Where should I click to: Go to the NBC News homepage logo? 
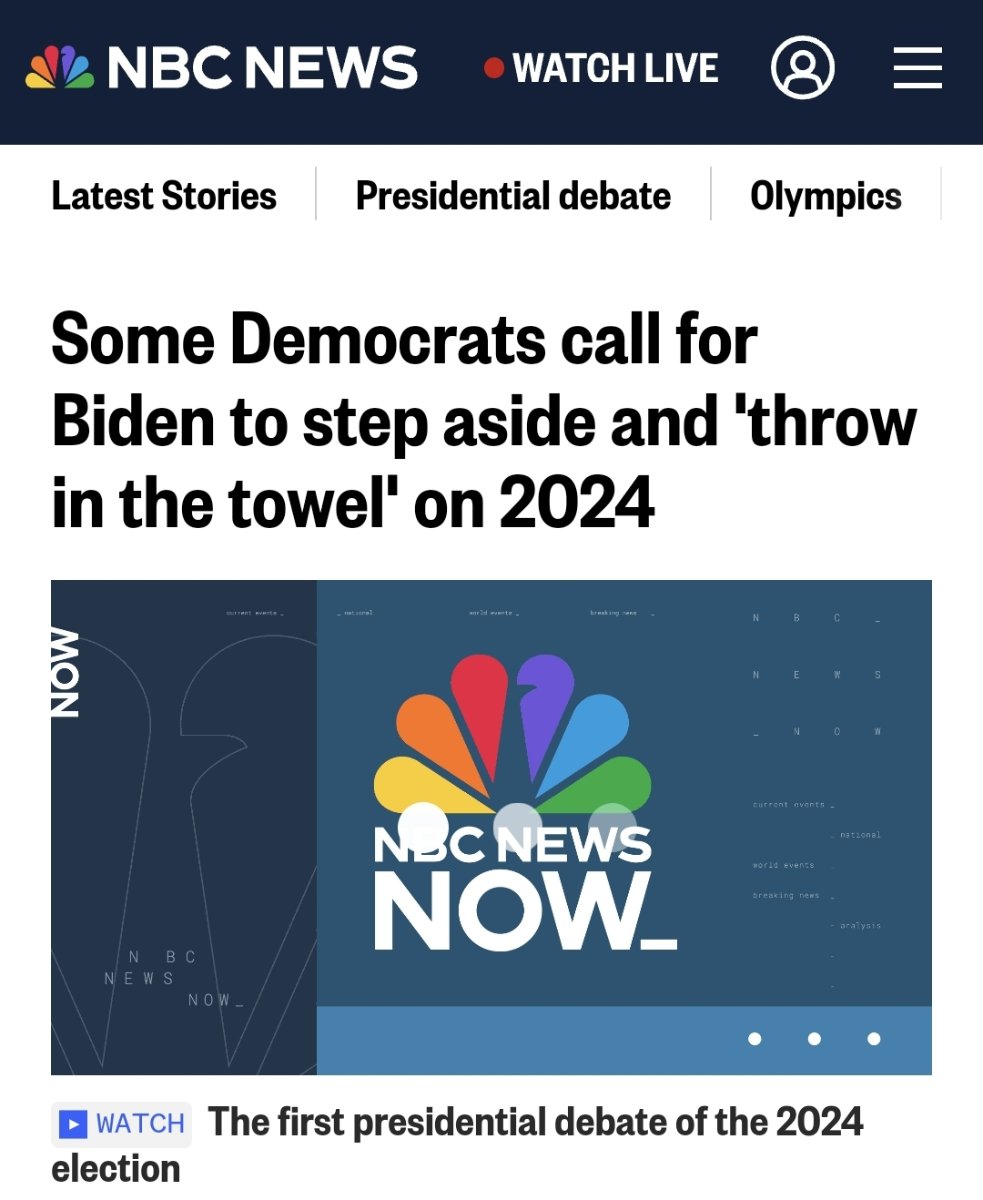click(x=221, y=68)
